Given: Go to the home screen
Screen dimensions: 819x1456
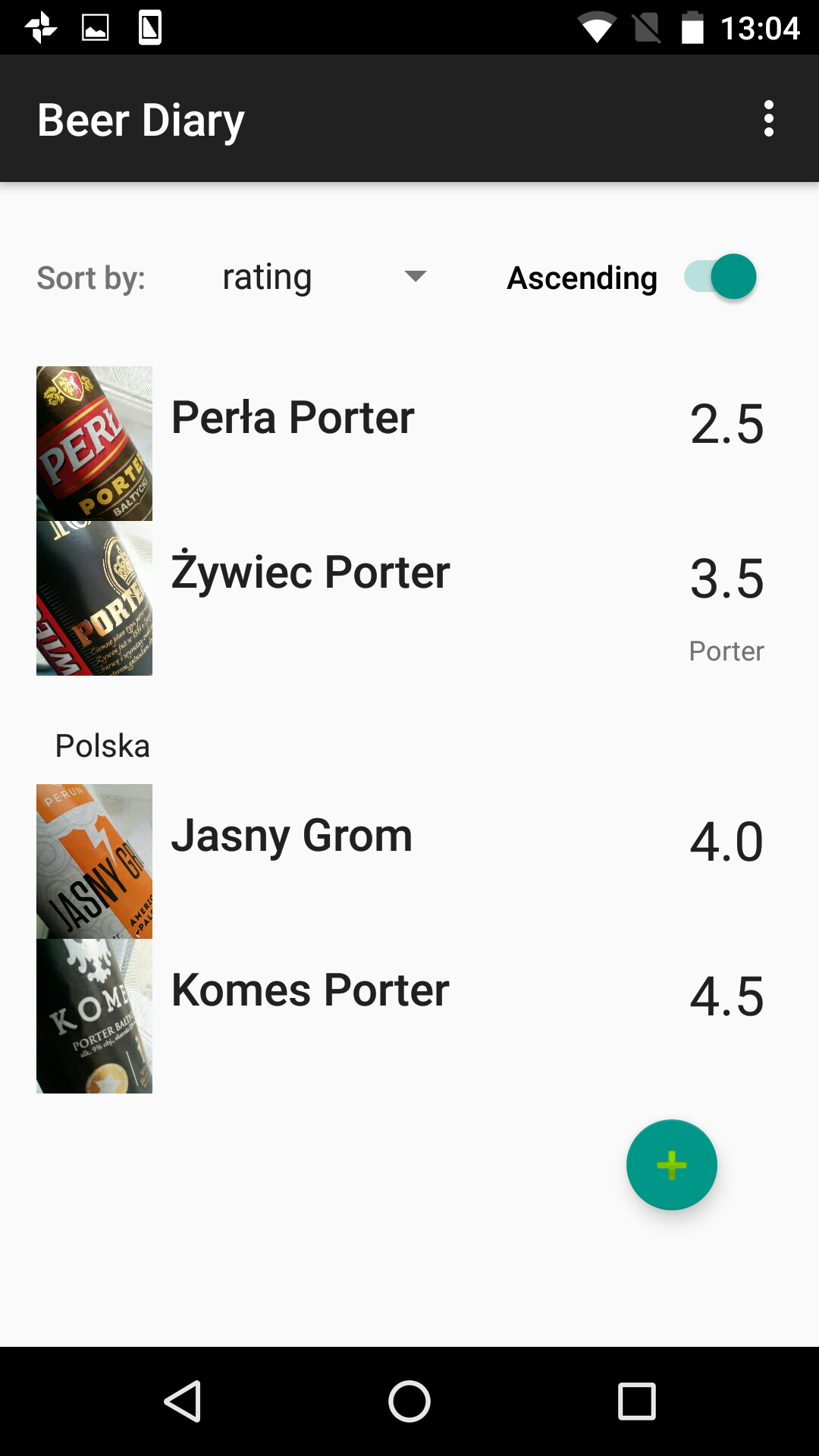Looking at the screenshot, I should click(x=409, y=1401).
